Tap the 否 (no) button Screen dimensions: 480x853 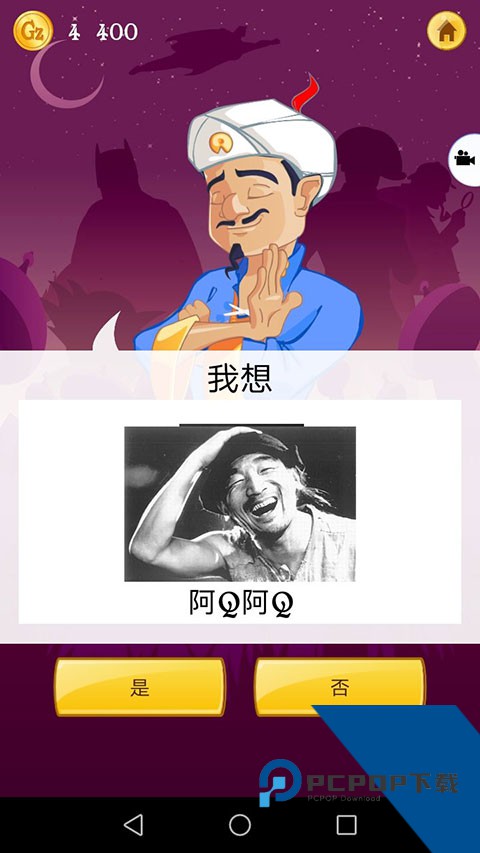340,687
